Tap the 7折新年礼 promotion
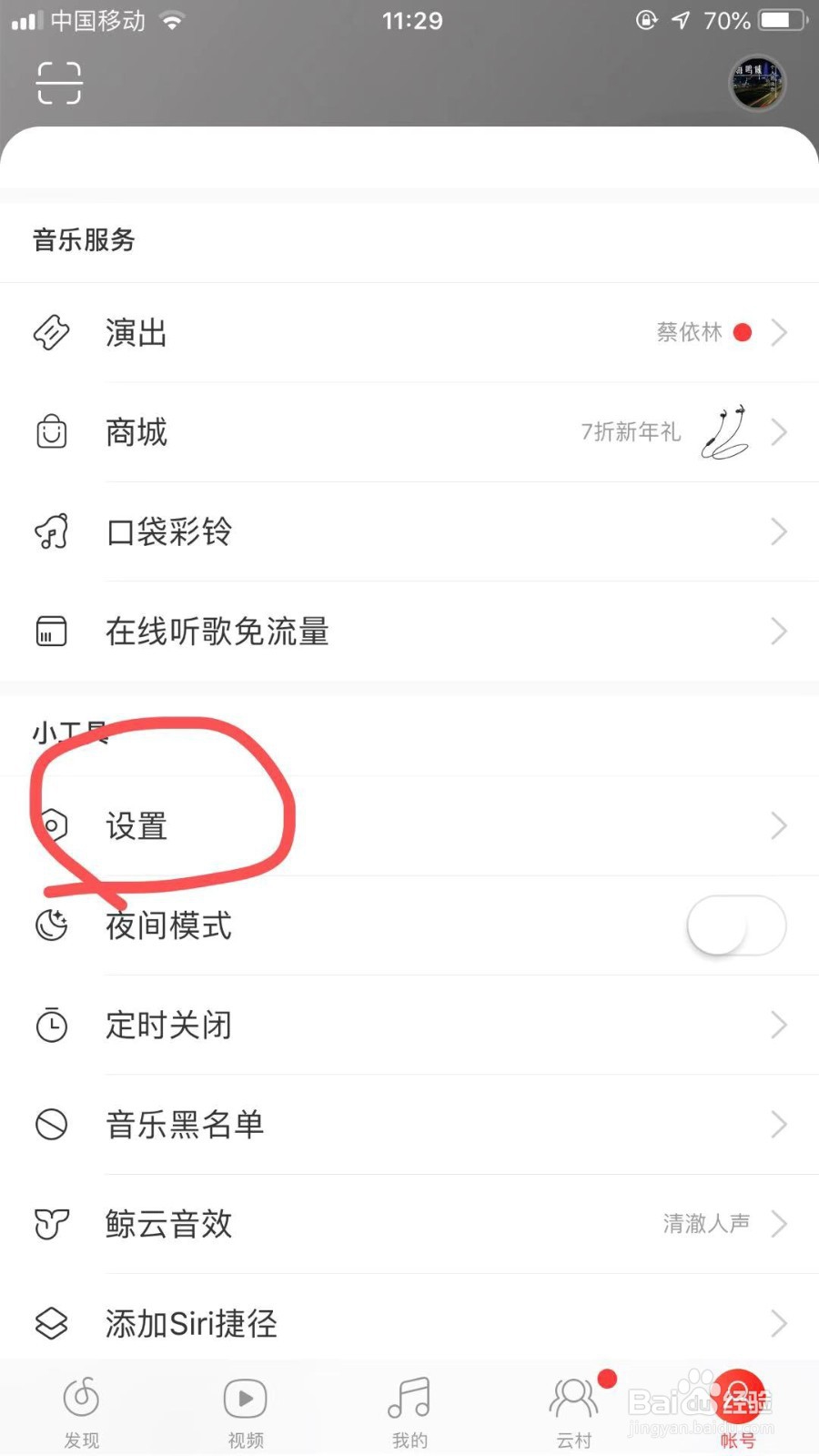 (632, 432)
